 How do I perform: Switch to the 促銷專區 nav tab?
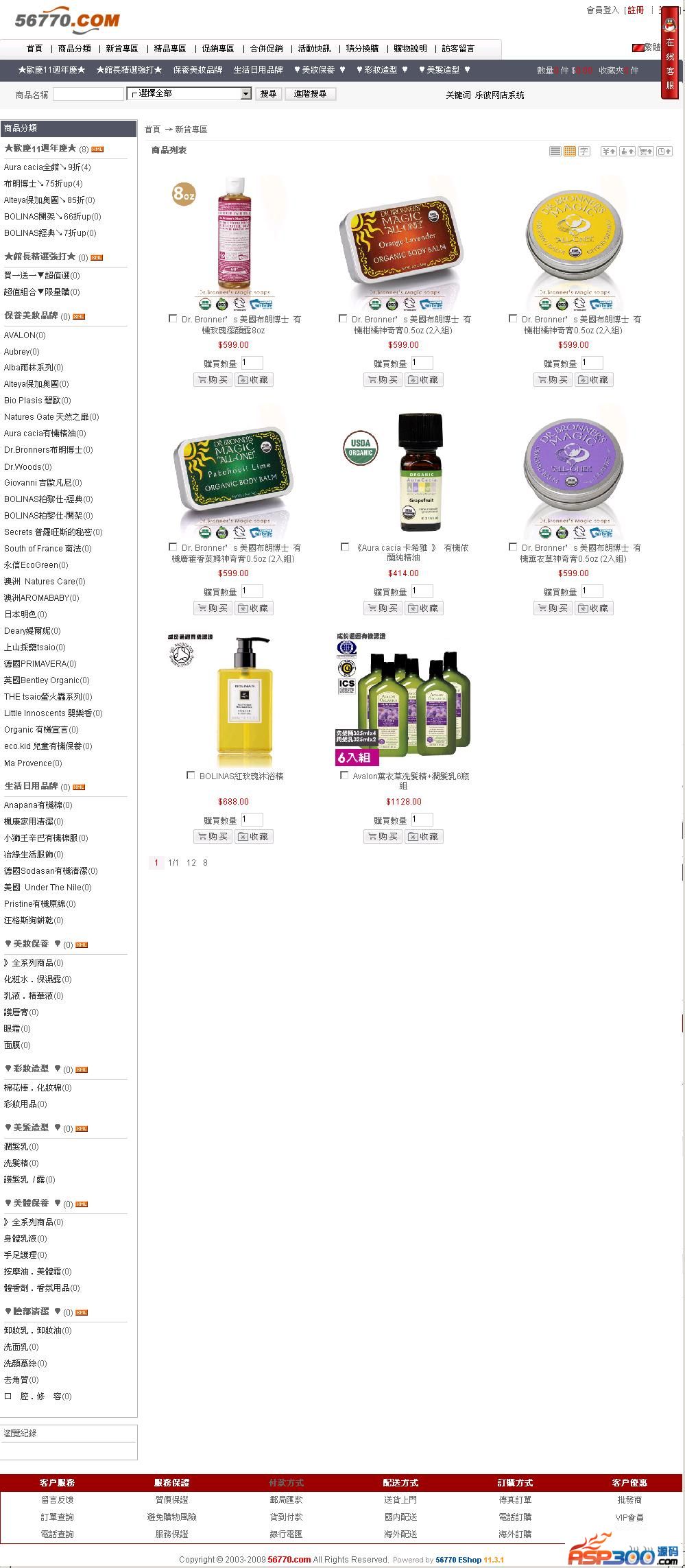pyautogui.click(x=218, y=49)
